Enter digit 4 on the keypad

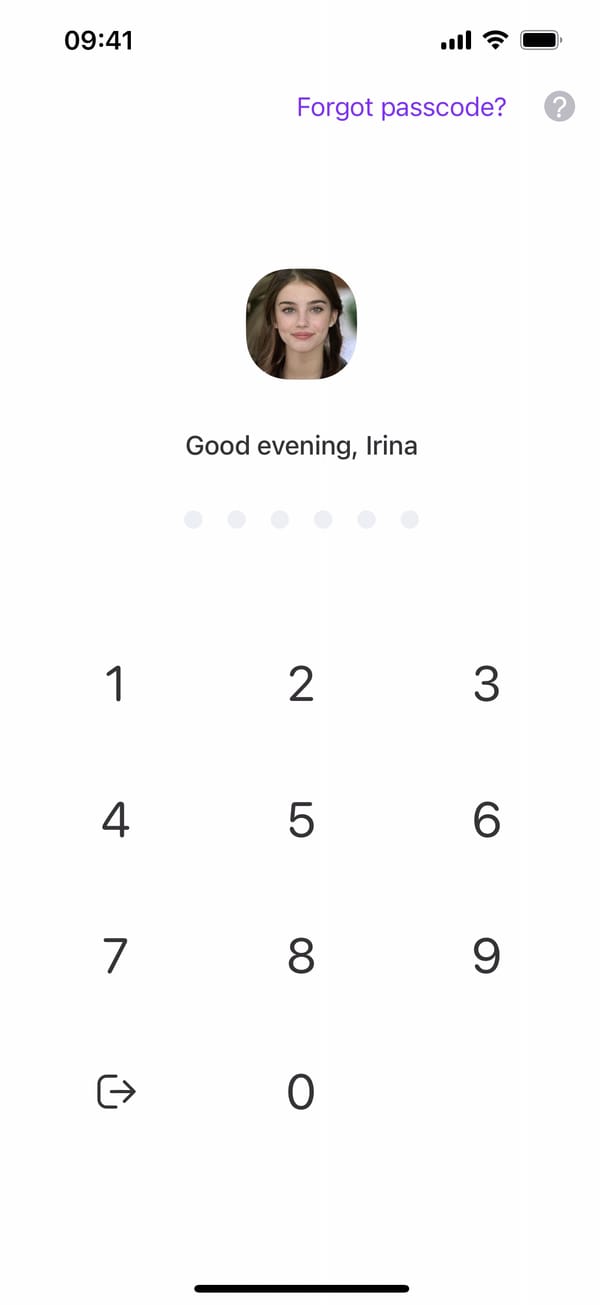[116, 820]
